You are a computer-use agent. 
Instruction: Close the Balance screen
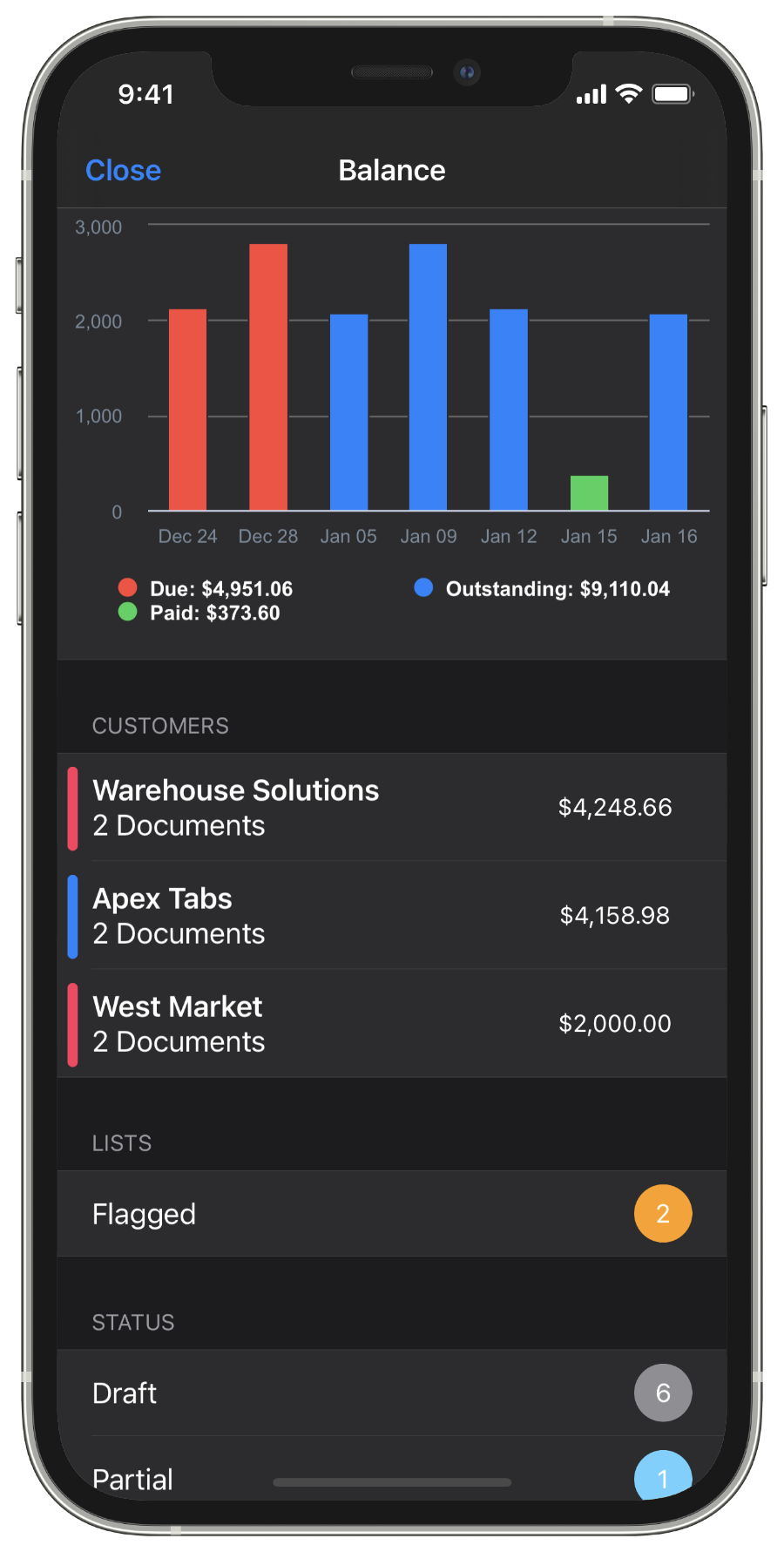pyautogui.click(x=123, y=171)
